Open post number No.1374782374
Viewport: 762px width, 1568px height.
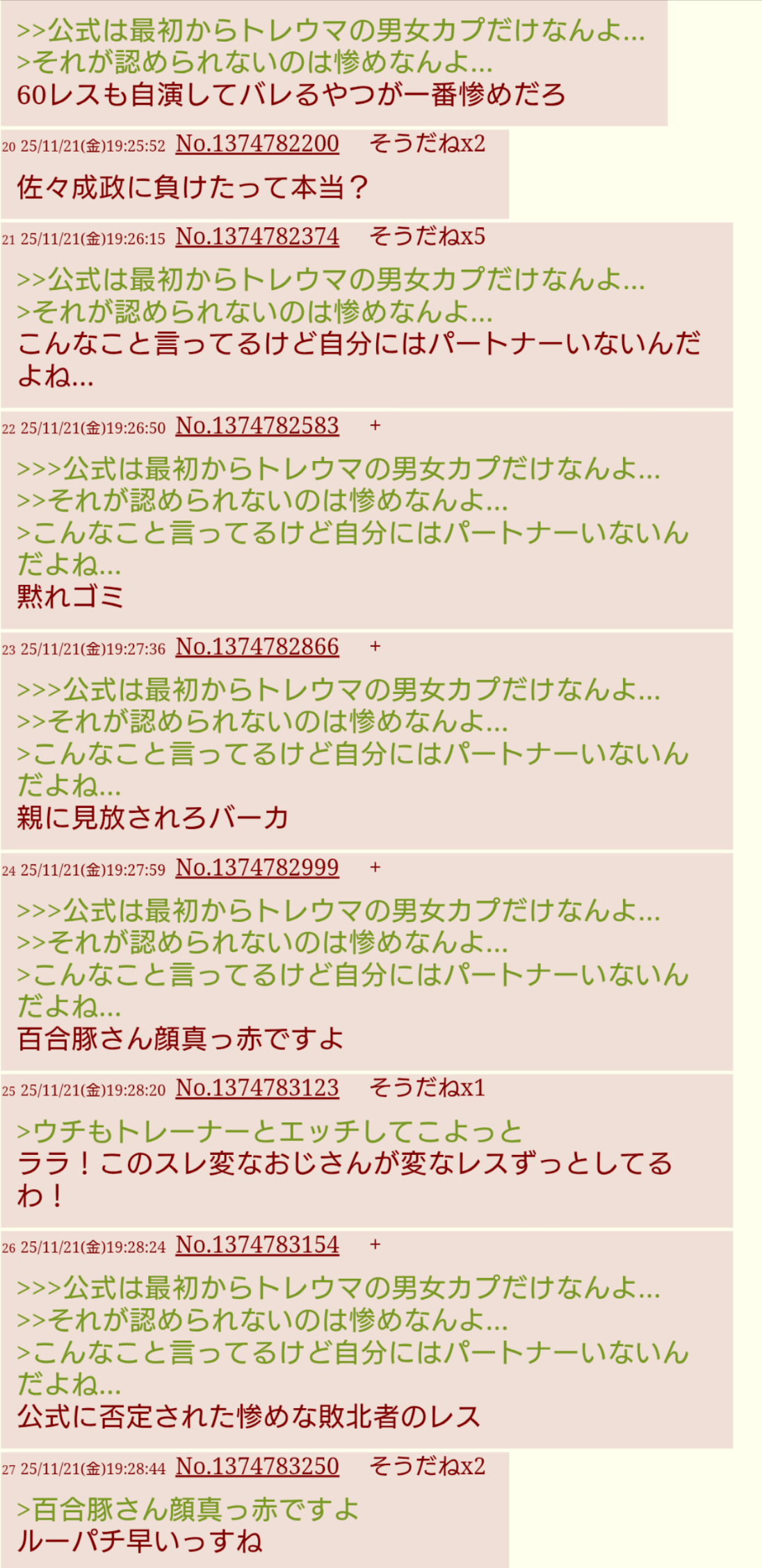click(x=257, y=237)
